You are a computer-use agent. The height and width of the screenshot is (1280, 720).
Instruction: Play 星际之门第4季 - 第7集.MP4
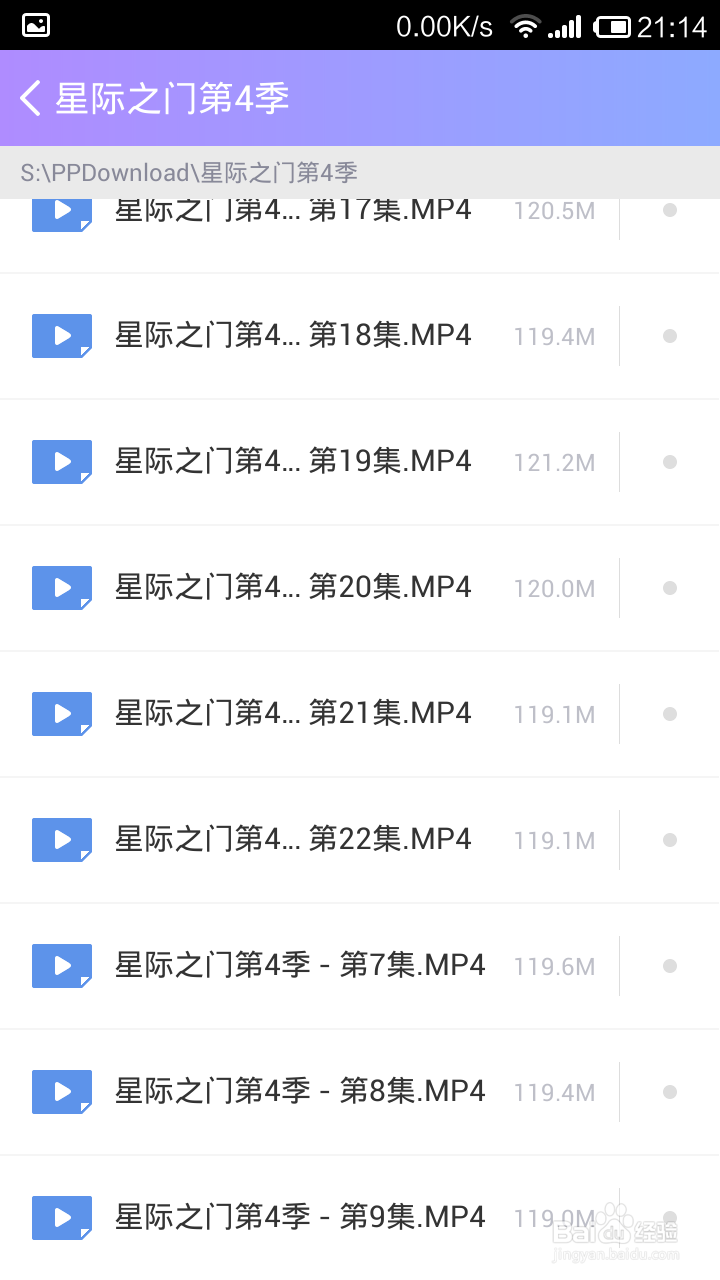[61, 965]
